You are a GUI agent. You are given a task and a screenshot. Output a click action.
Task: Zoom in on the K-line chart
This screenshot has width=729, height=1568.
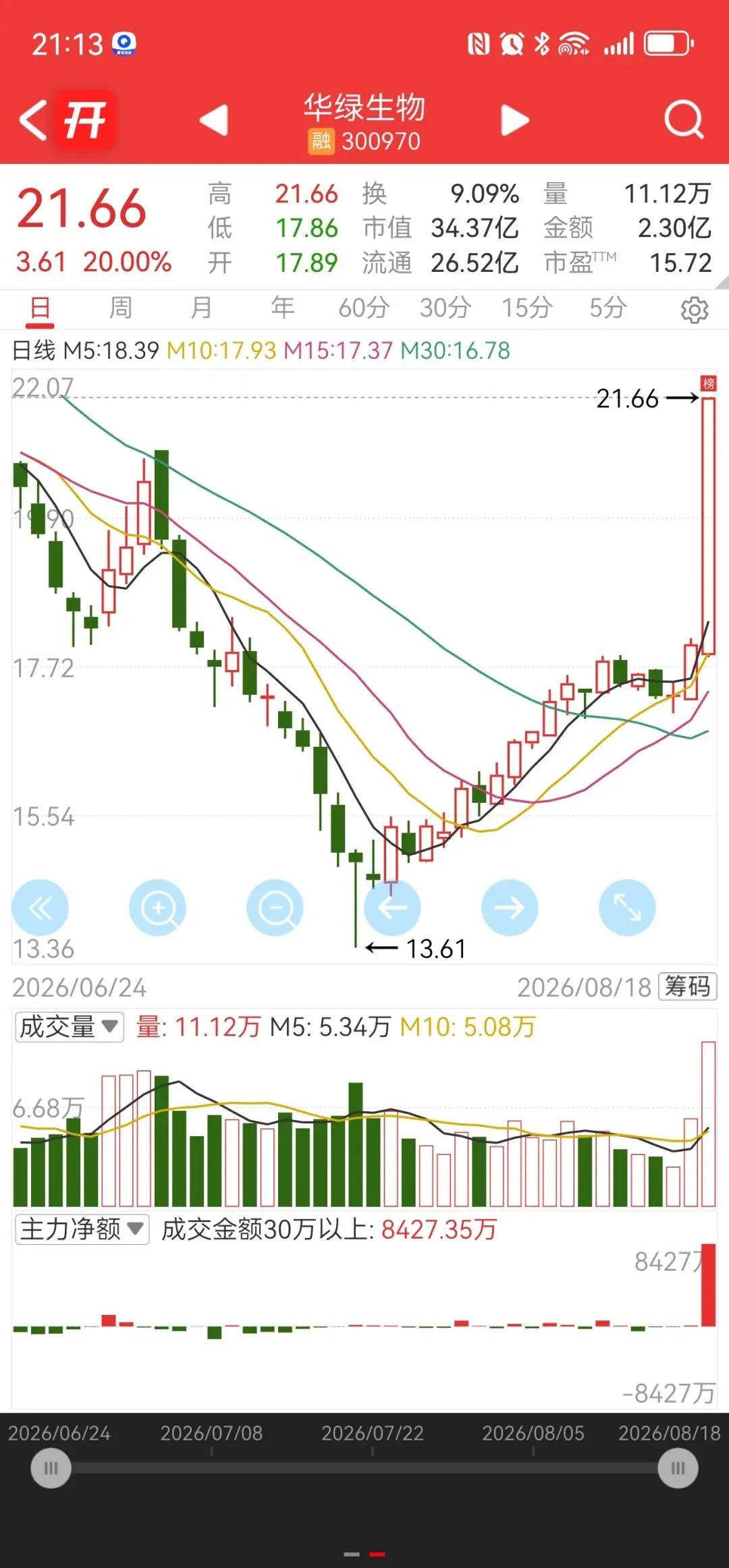click(x=157, y=907)
